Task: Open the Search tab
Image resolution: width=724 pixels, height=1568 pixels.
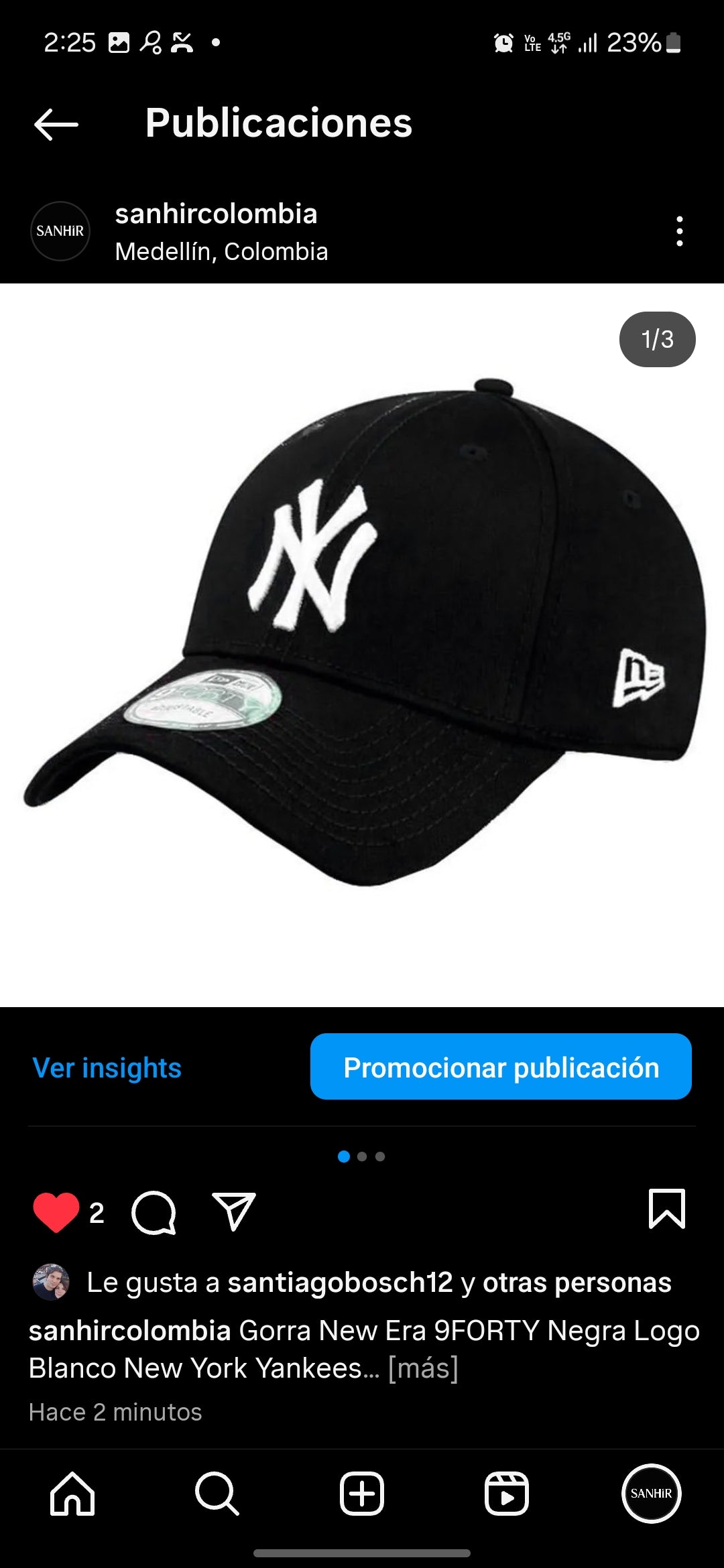Action: 217,1494
